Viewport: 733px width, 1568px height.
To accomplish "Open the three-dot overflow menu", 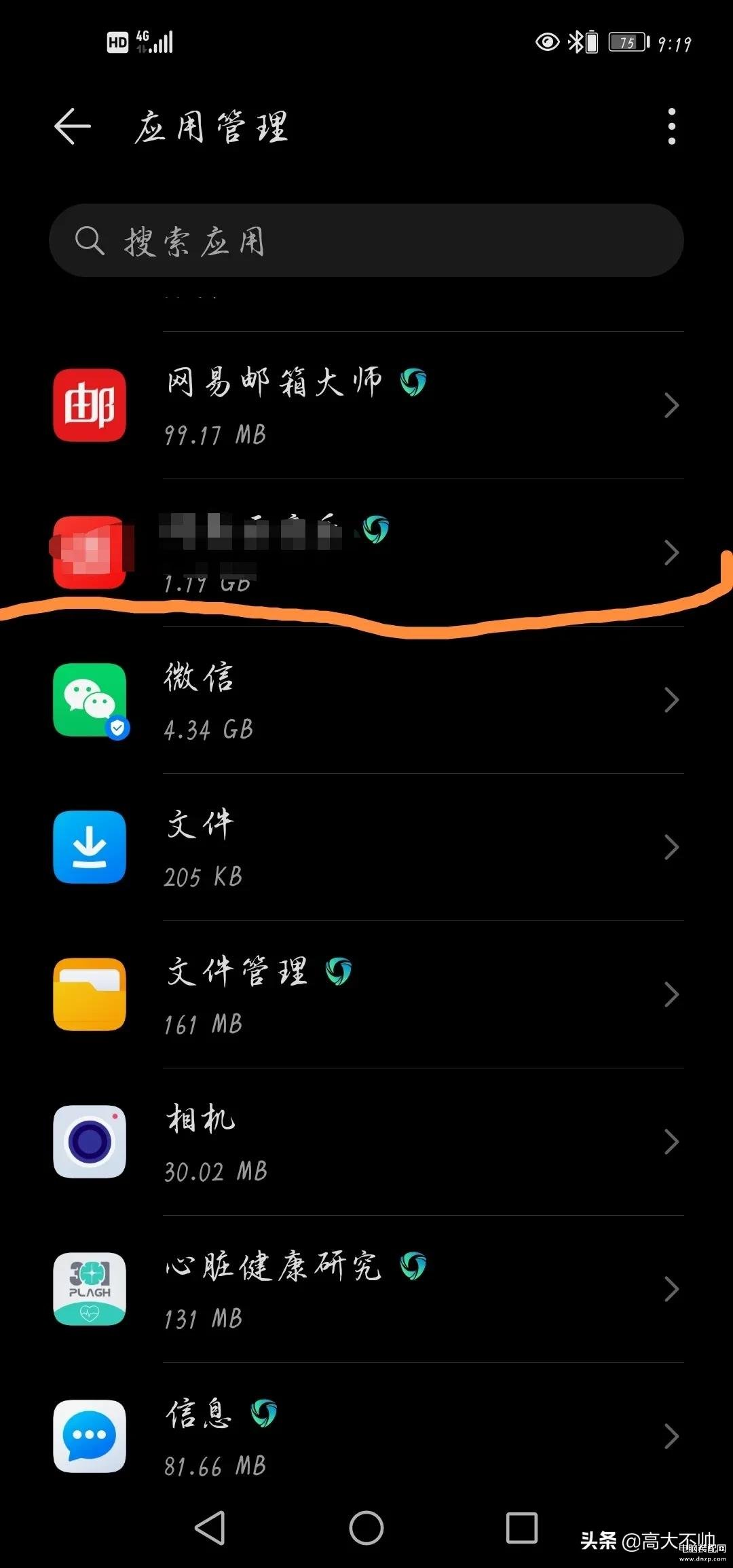I will 671,126.
